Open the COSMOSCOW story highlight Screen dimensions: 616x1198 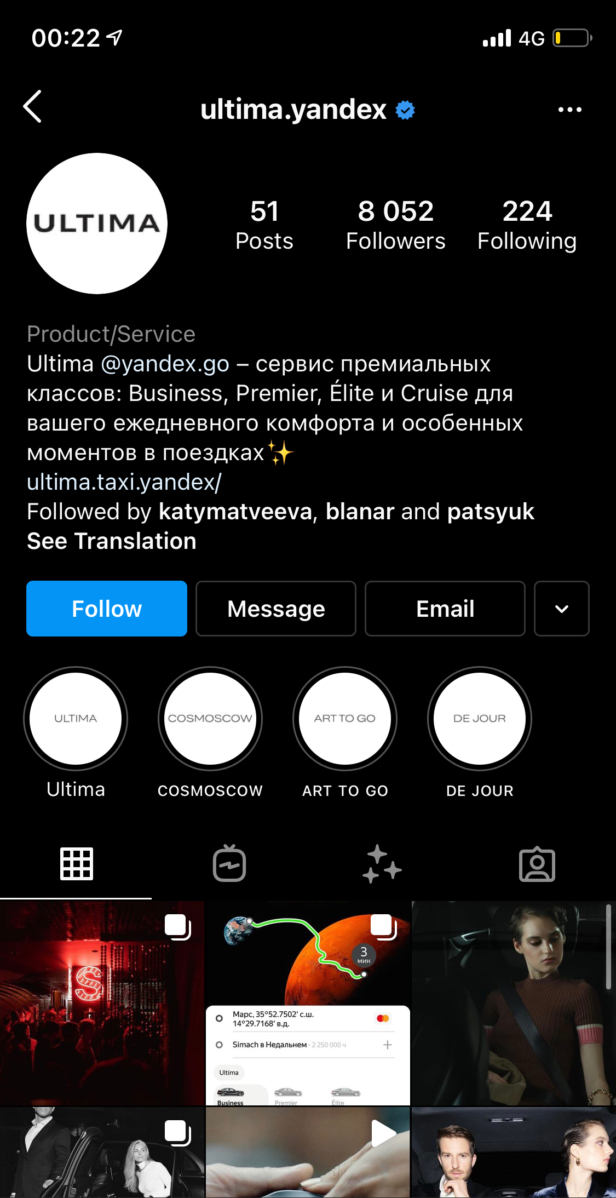pyautogui.click(x=210, y=719)
